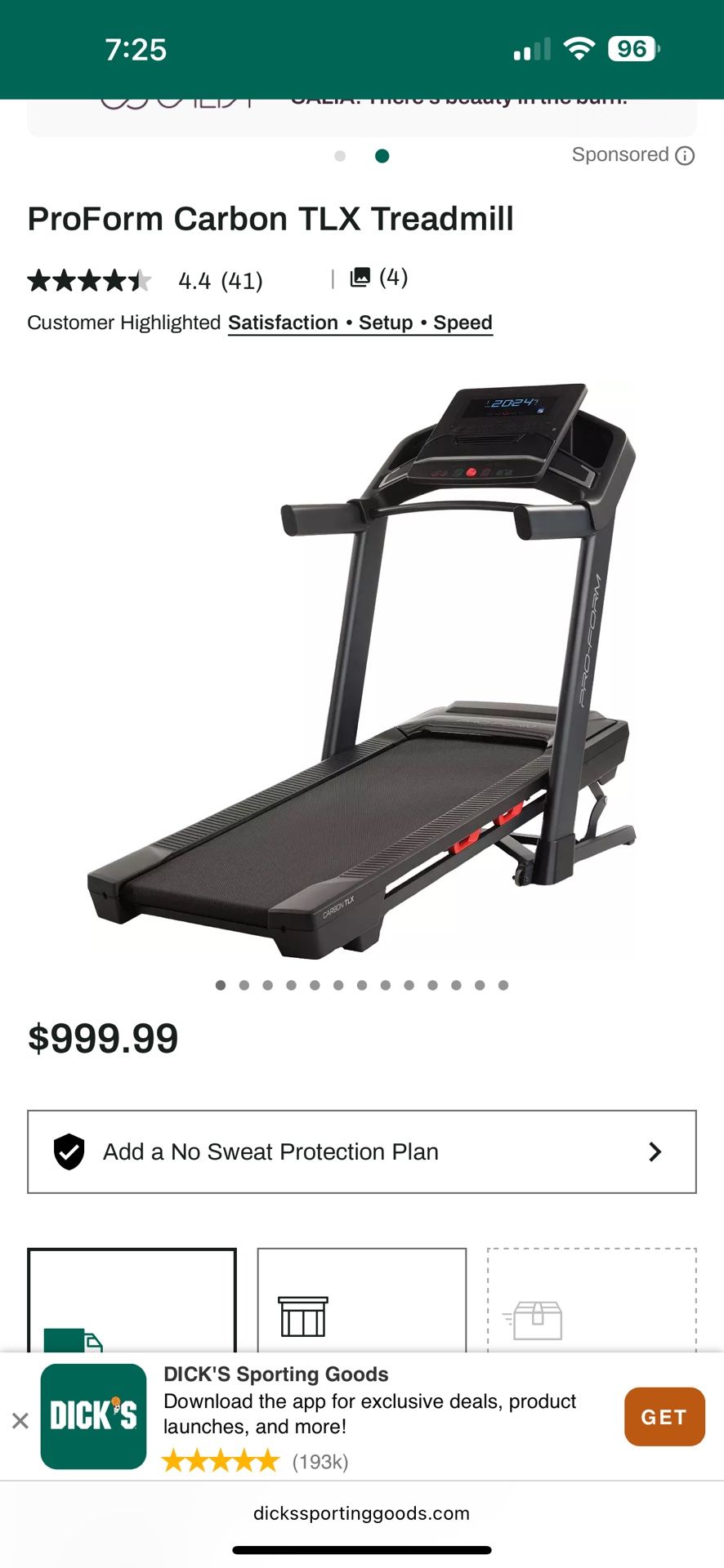Open the Speed highlighted topic

pos(463,322)
